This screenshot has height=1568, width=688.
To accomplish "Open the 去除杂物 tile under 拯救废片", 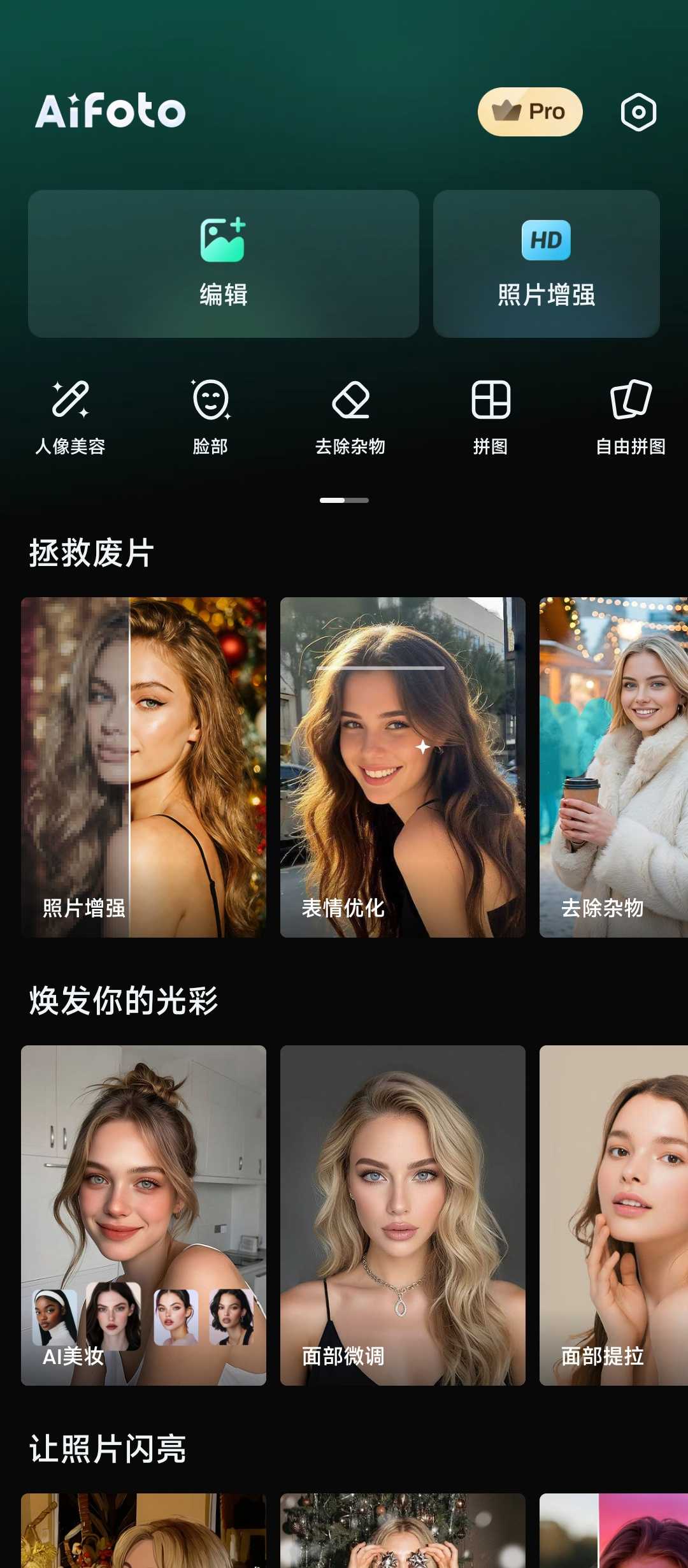I will coord(613,767).
